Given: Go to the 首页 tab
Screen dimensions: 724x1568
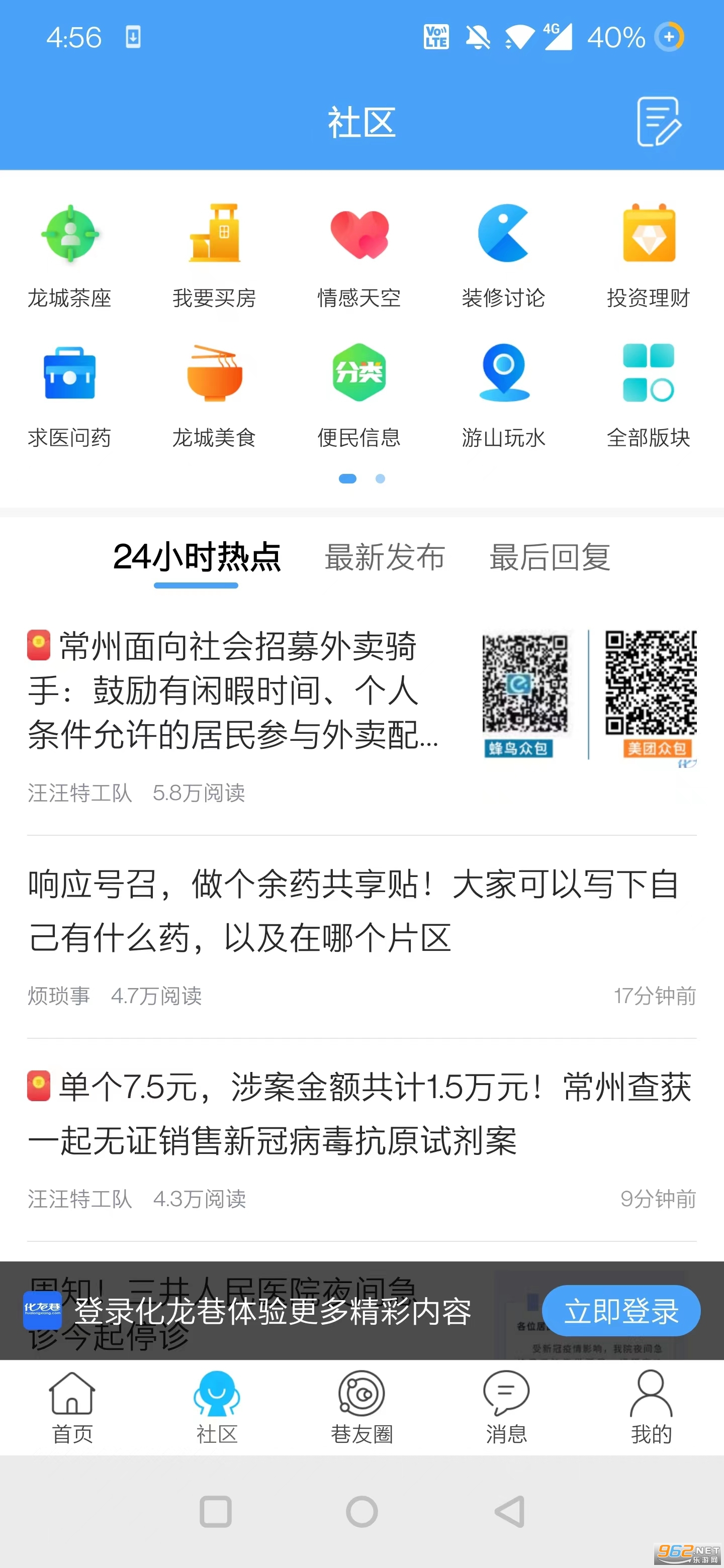Looking at the screenshot, I should (72, 1408).
